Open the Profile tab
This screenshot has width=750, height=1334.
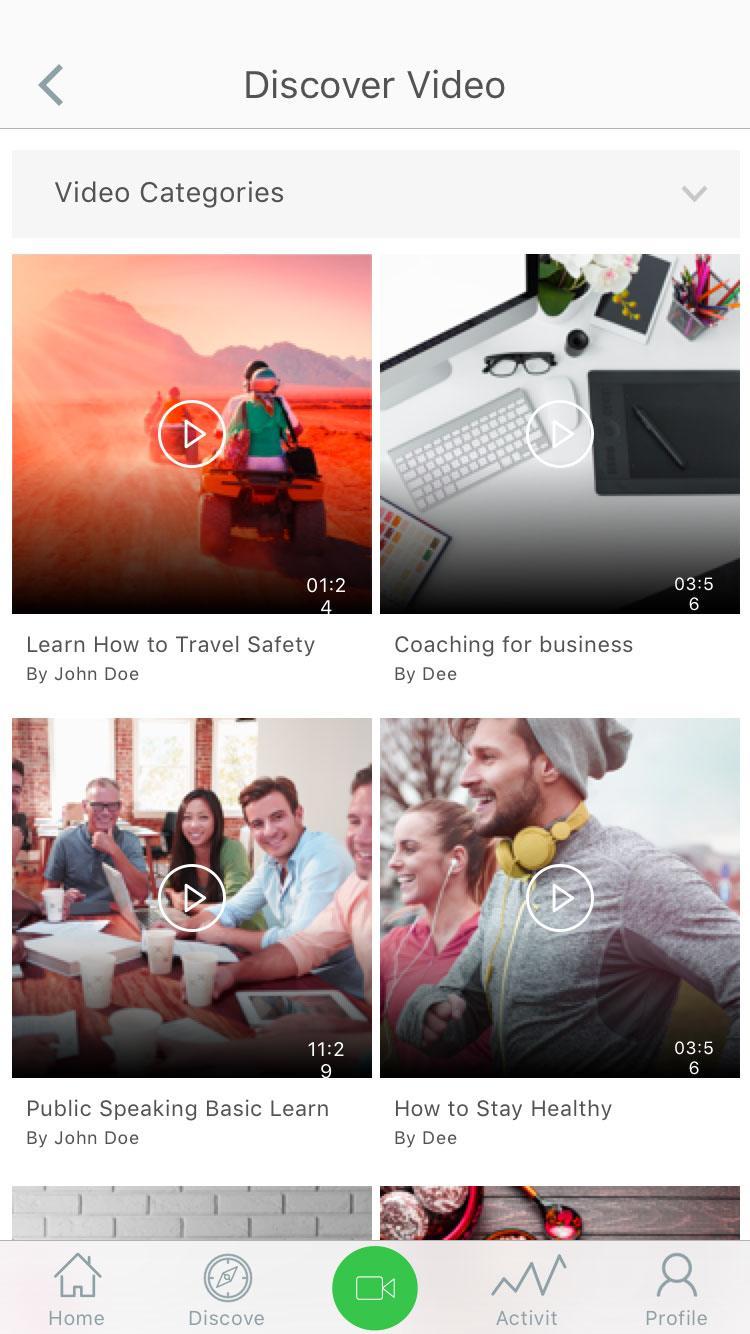[676, 1290]
